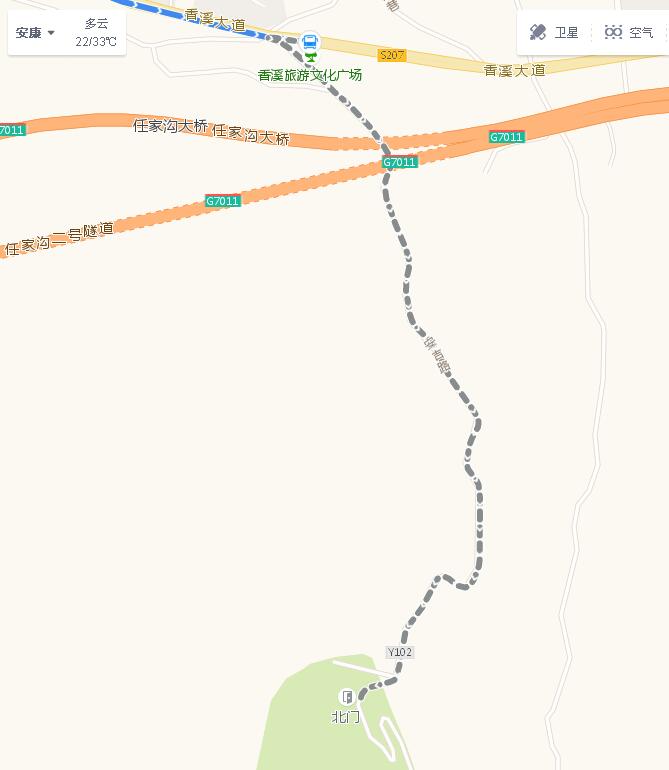
Task: Select the 香溪旅游文化广场 bus stop marker
Action: [310, 43]
